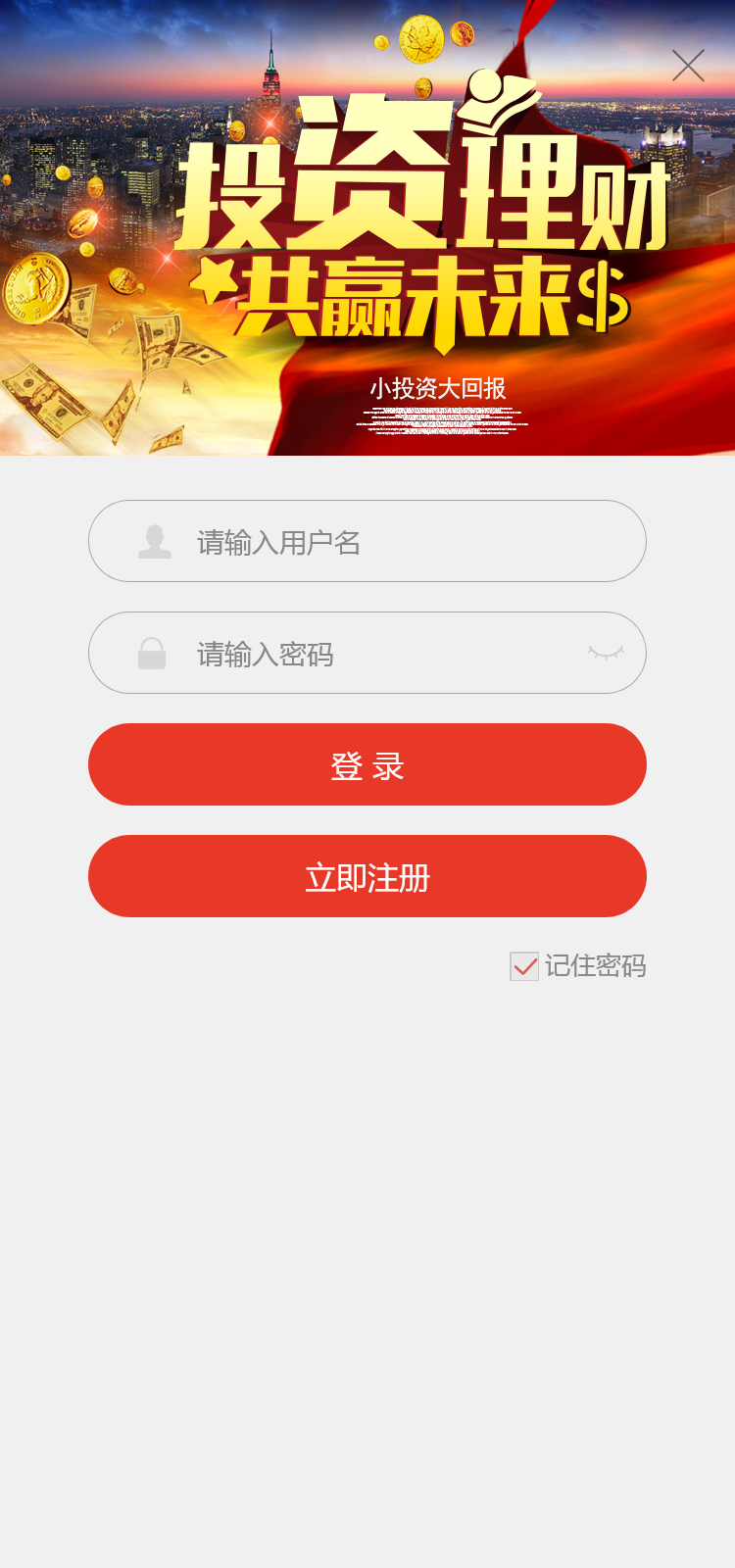The height and width of the screenshot is (1568, 735).
Task: Close the login screen
Action: click(x=688, y=66)
